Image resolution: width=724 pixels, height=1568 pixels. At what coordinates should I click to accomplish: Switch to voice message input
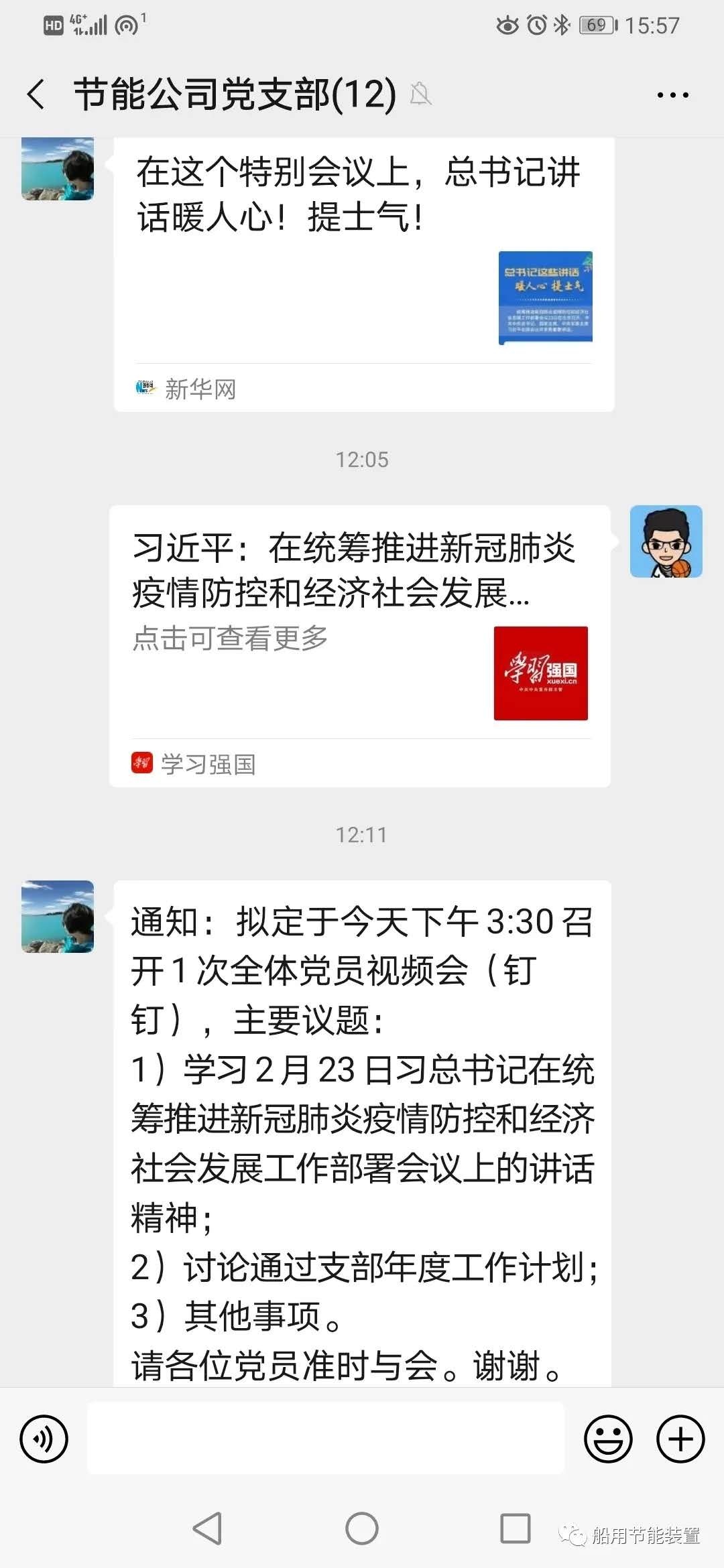pyautogui.click(x=44, y=1439)
